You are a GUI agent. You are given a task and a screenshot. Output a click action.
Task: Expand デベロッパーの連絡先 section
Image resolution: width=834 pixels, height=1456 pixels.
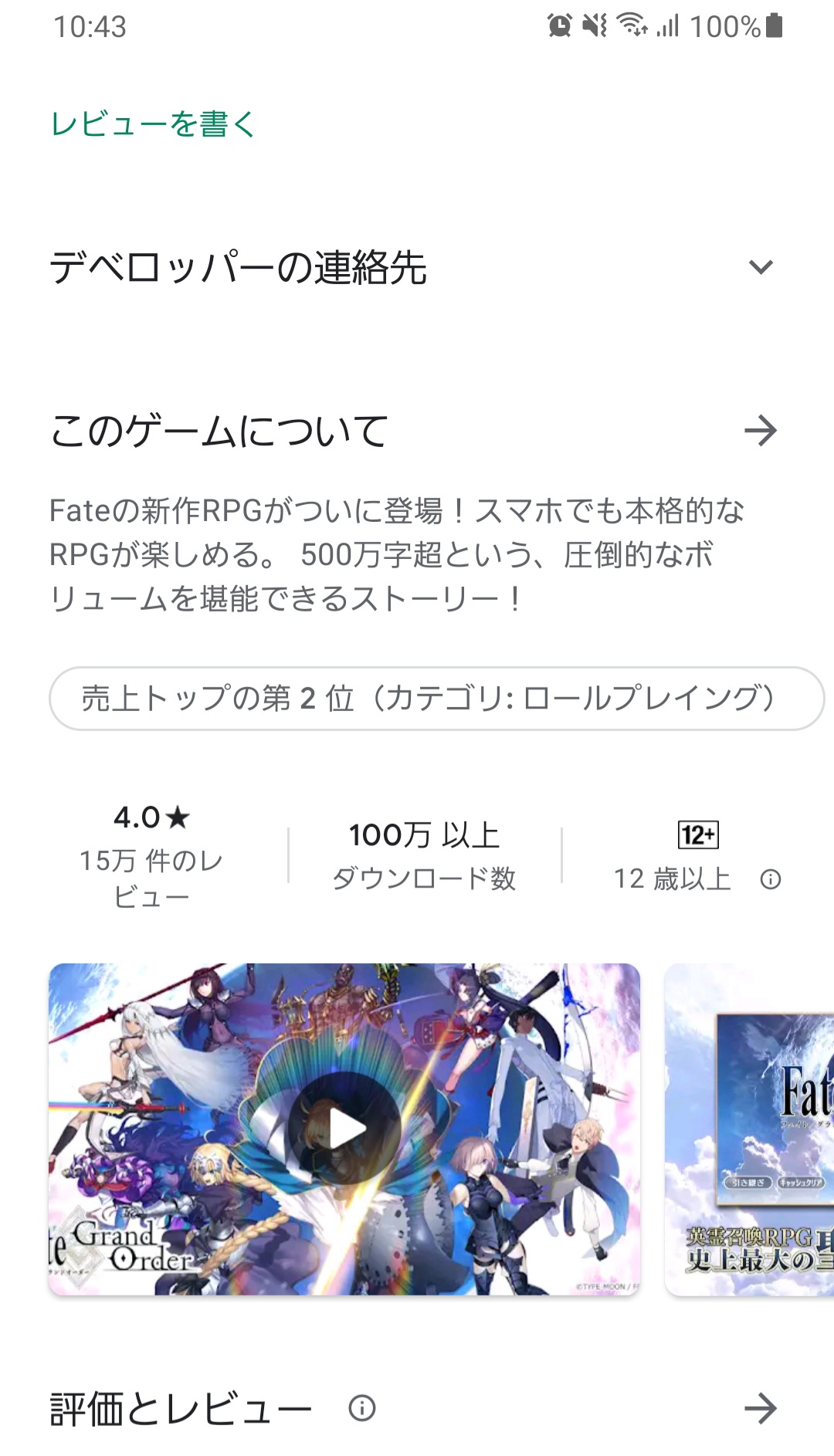pos(761,267)
